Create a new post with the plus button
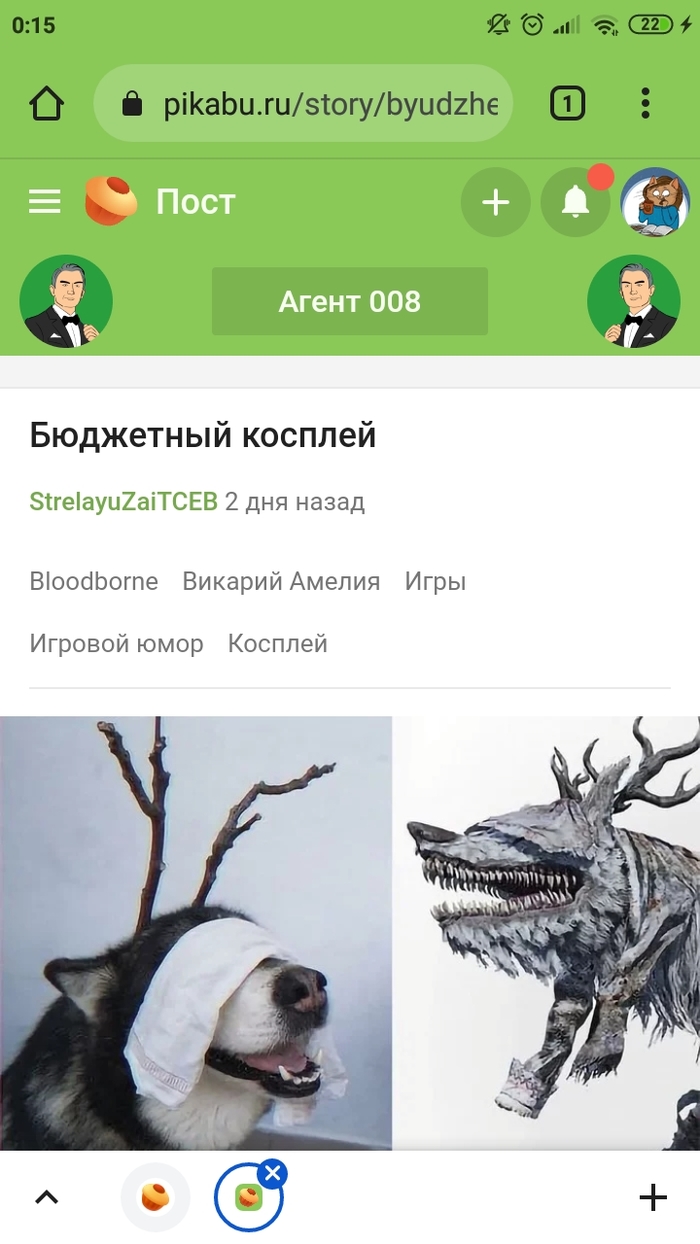Image resolution: width=700 pixels, height=1244 pixels. tap(495, 202)
